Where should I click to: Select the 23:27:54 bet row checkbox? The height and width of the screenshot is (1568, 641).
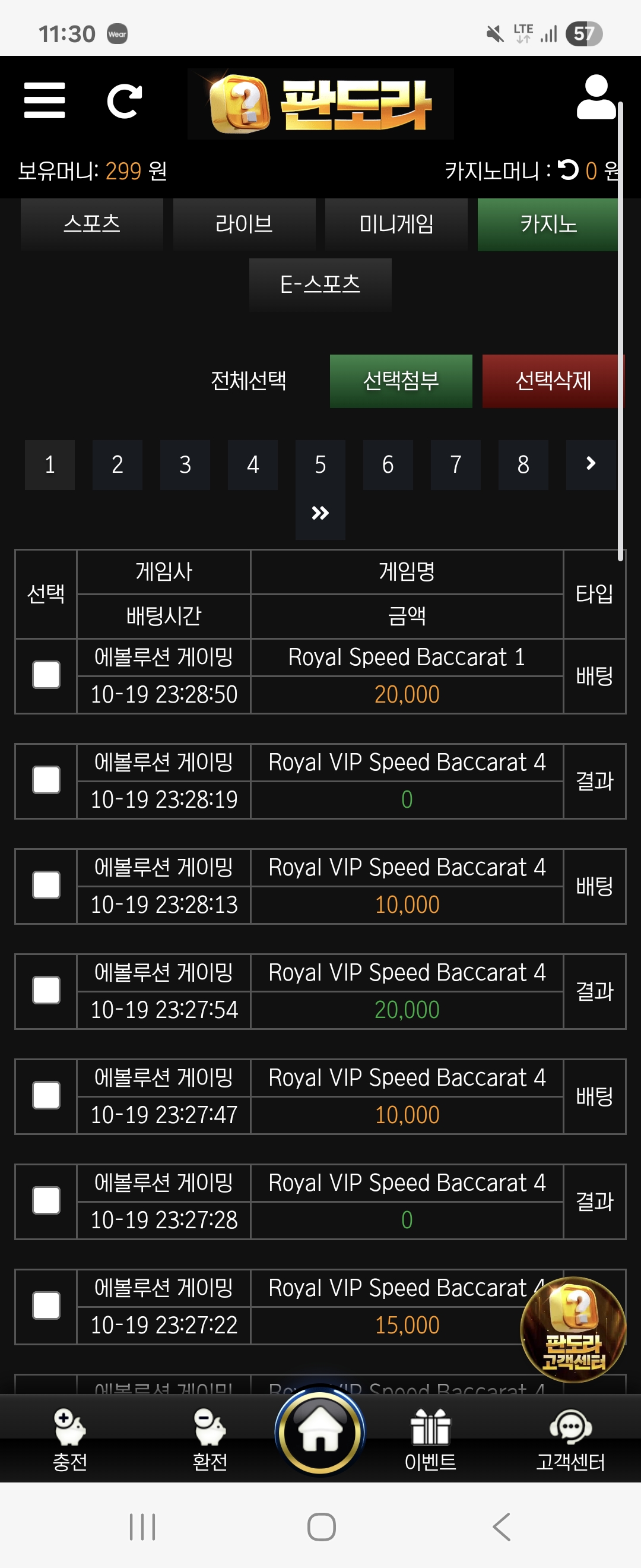(46, 990)
